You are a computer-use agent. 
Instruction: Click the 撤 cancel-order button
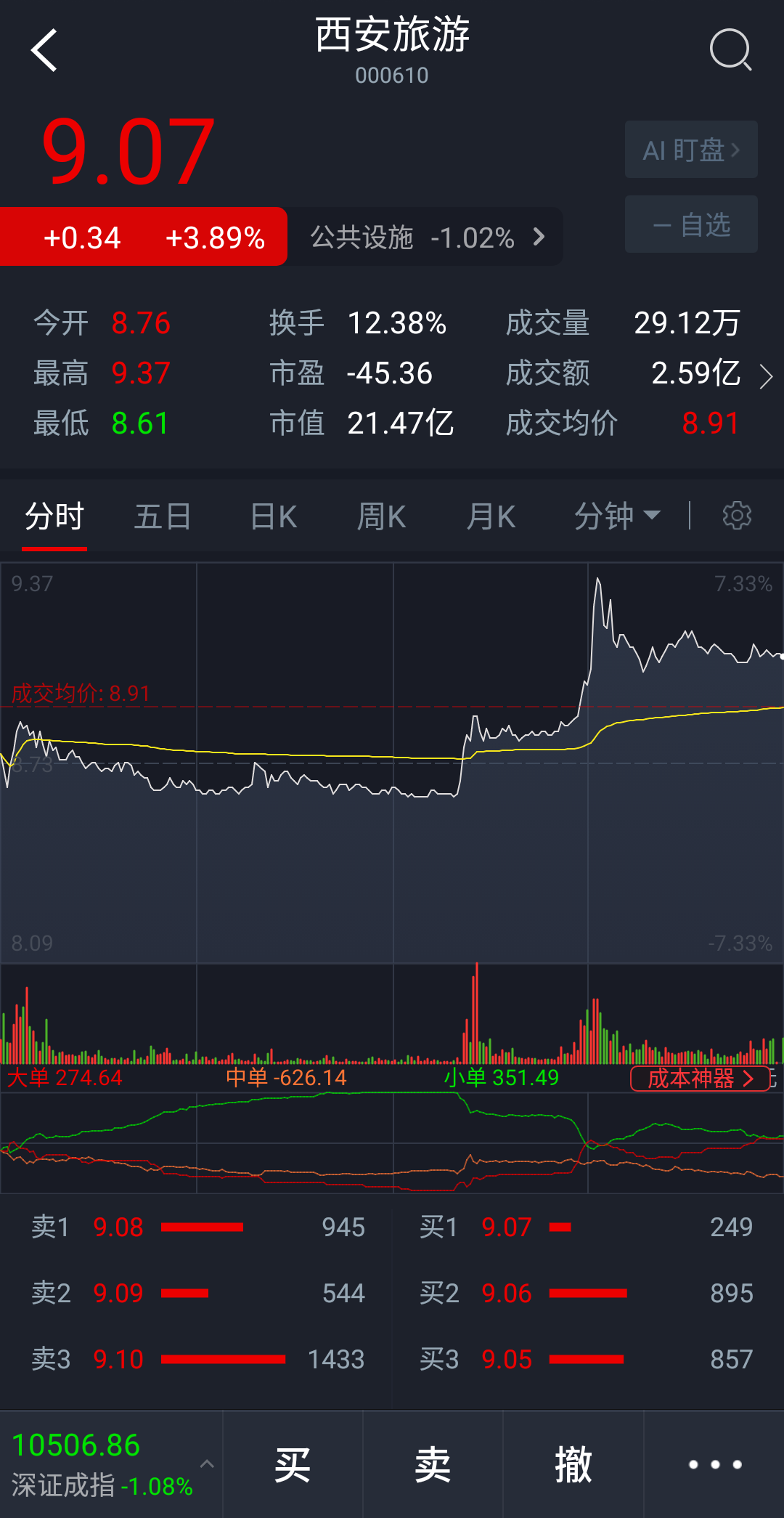573,1464
